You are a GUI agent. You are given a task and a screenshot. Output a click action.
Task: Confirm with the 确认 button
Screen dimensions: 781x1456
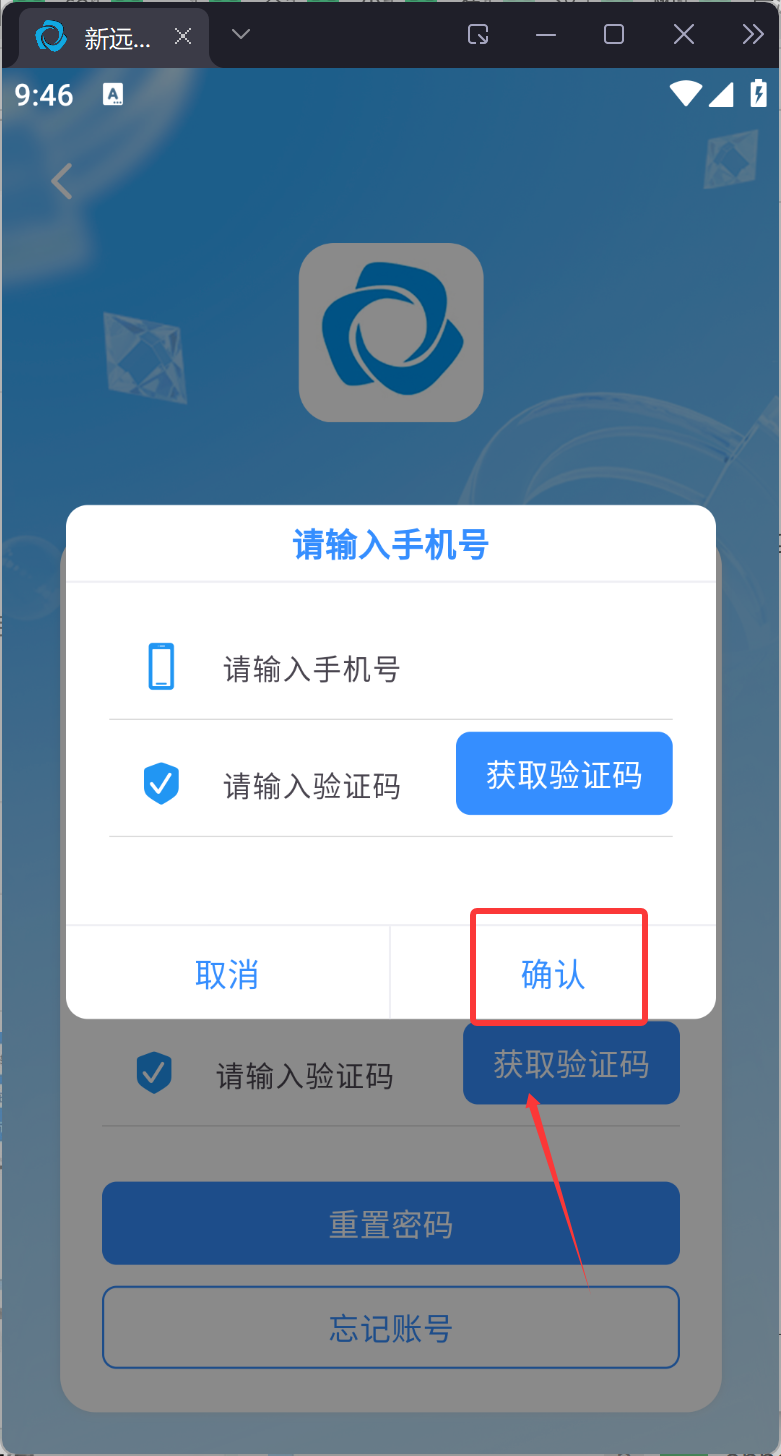pyautogui.click(x=553, y=974)
